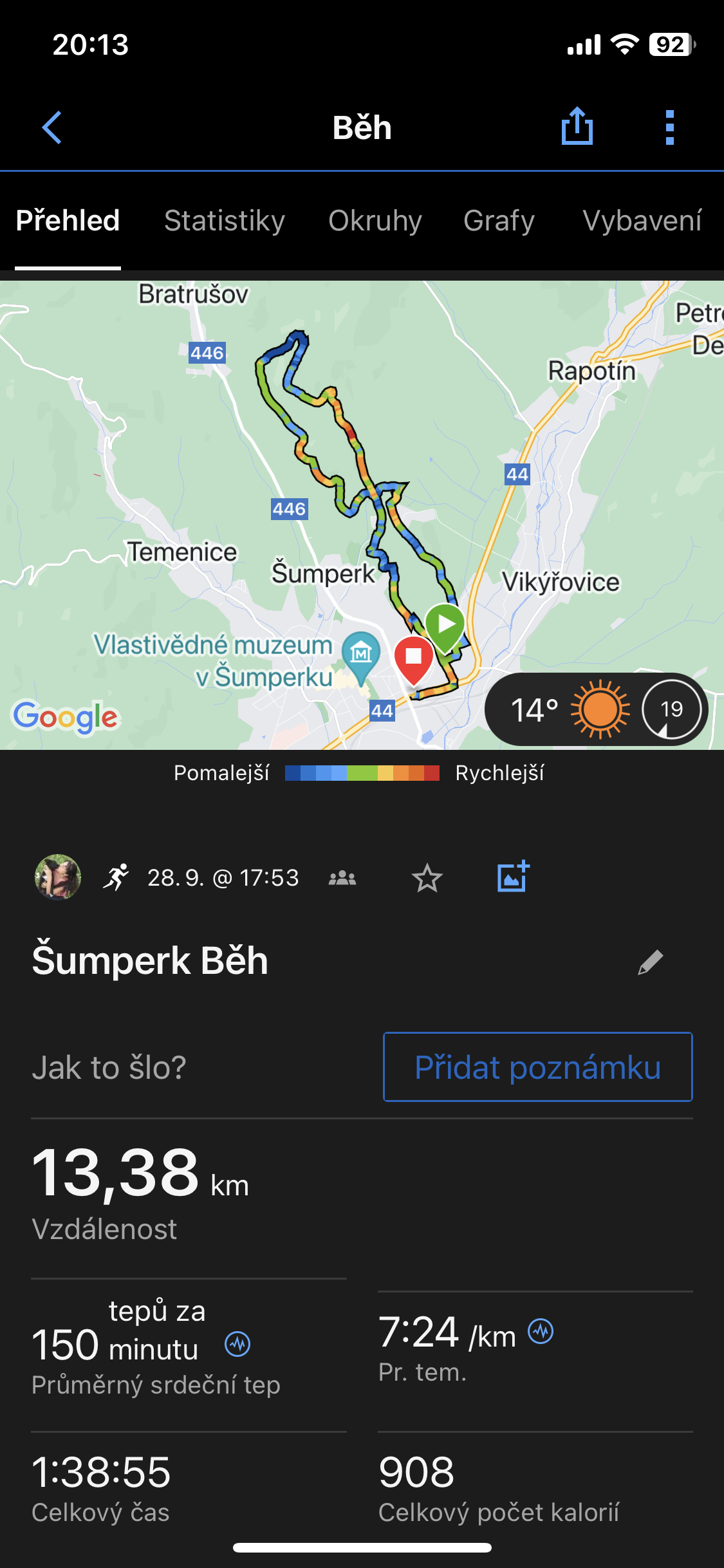Open info icon beside 7:24 /km pace

click(541, 1331)
